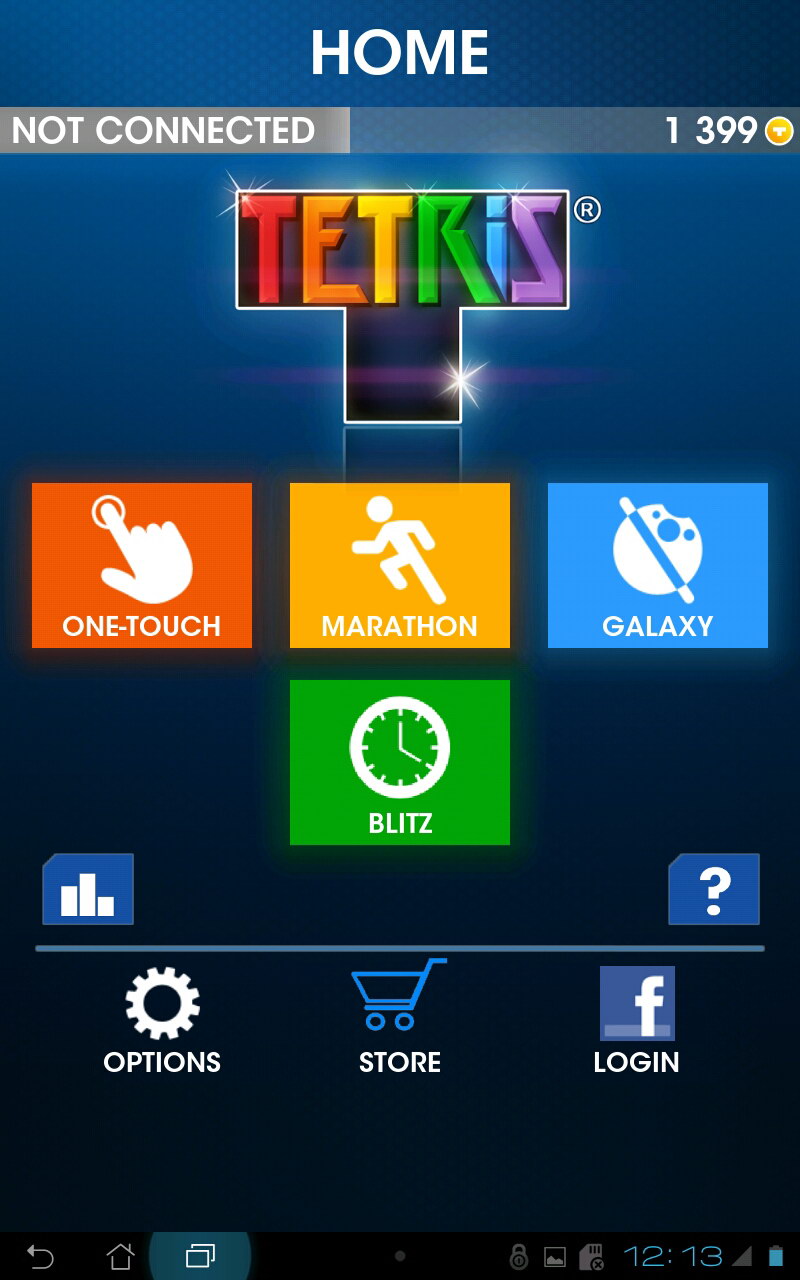
Task: Go back using the system back button
Action: click(40, 1256)
